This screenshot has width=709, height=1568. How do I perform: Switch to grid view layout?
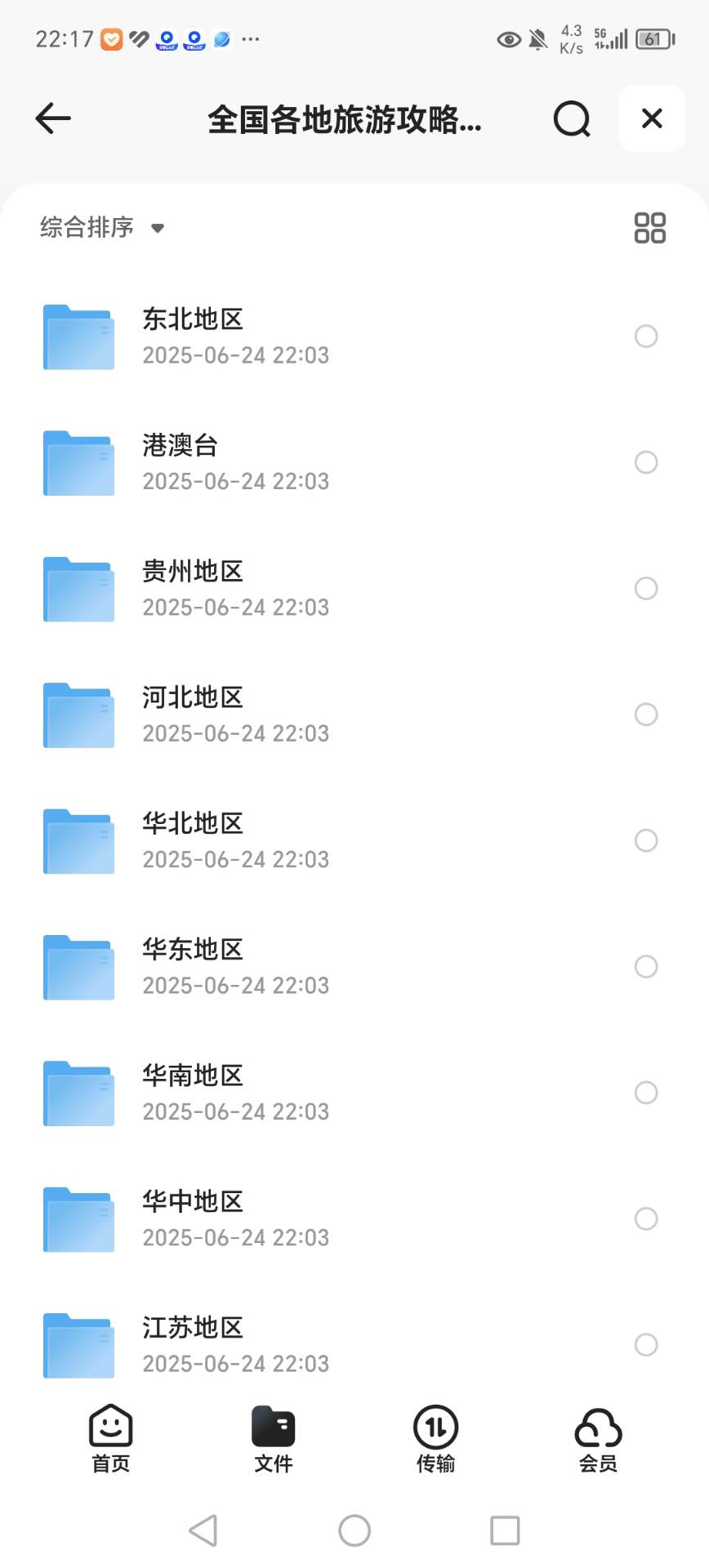[x=649, y=228]
